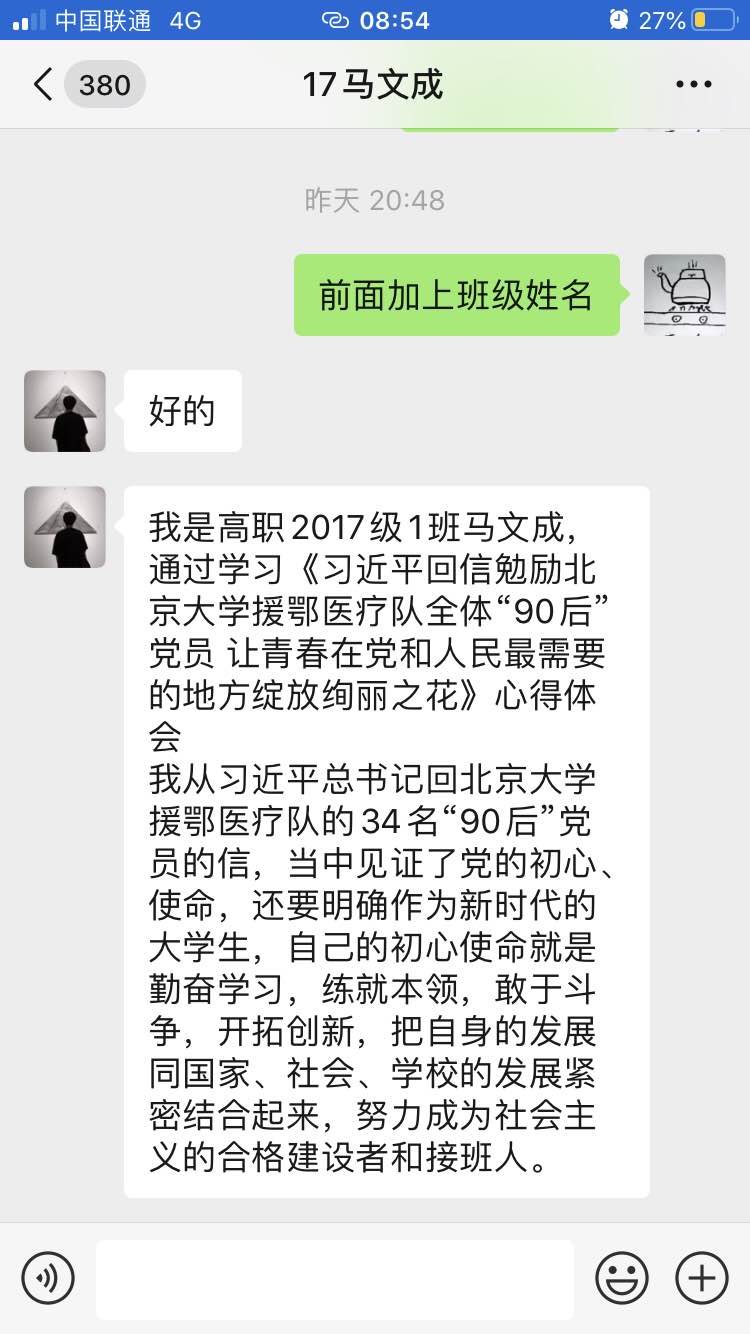Viewport: 750px width, 1334px height.
Task: Open the emoji sticker panel
Action: 621,1277
